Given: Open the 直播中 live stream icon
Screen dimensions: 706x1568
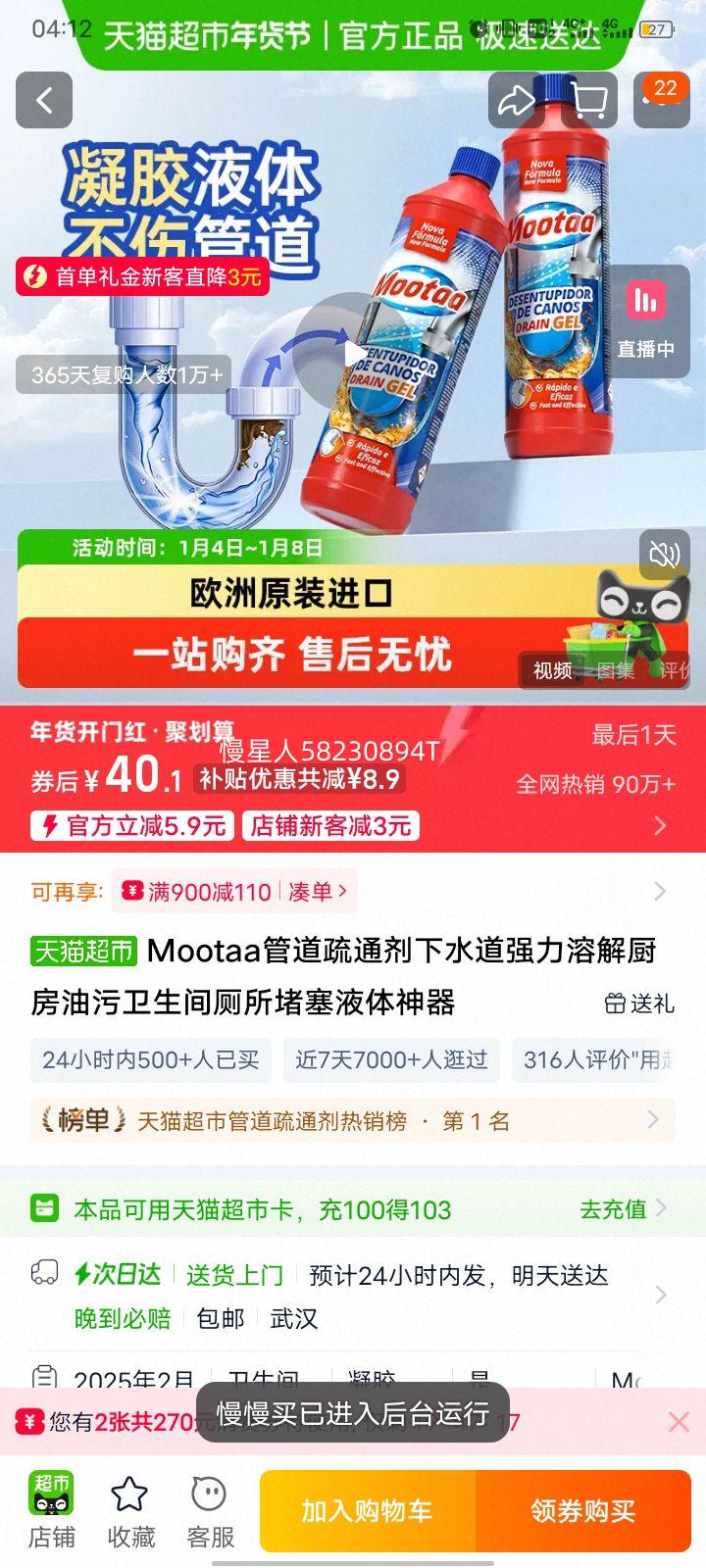Looking at the screenshot, I should click(646, 321).
